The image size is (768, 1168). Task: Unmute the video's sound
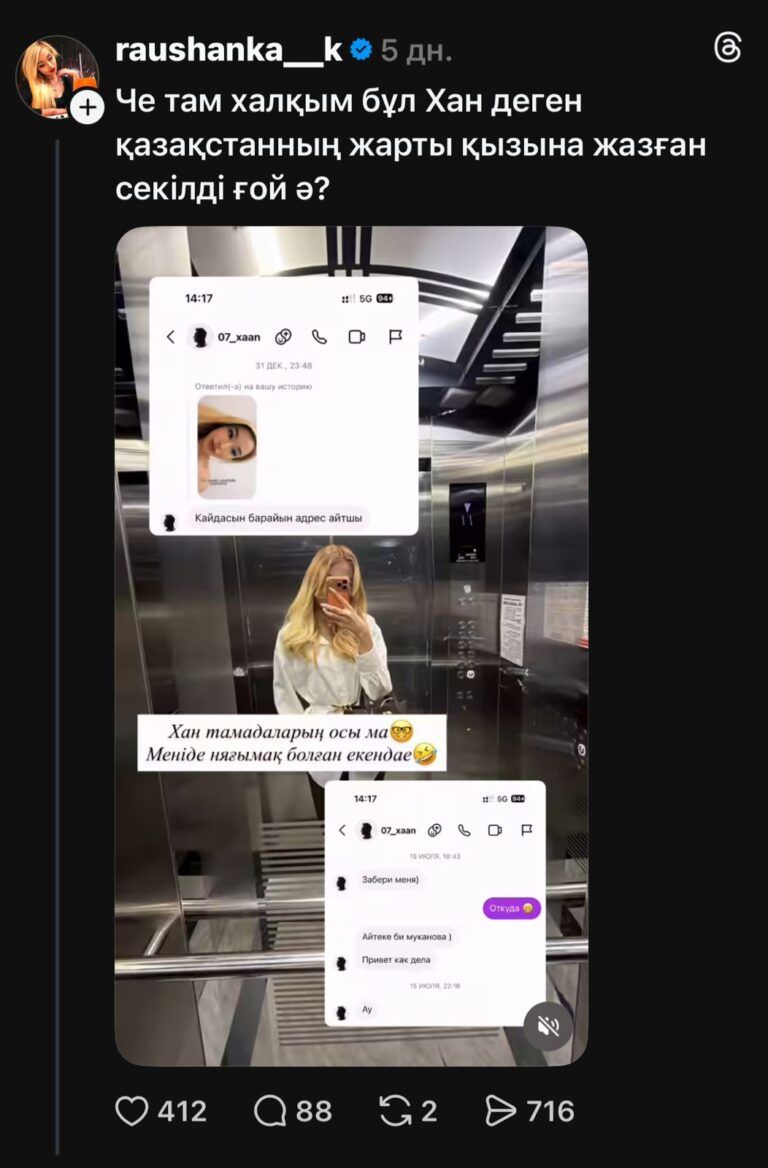coord(548,1025)
